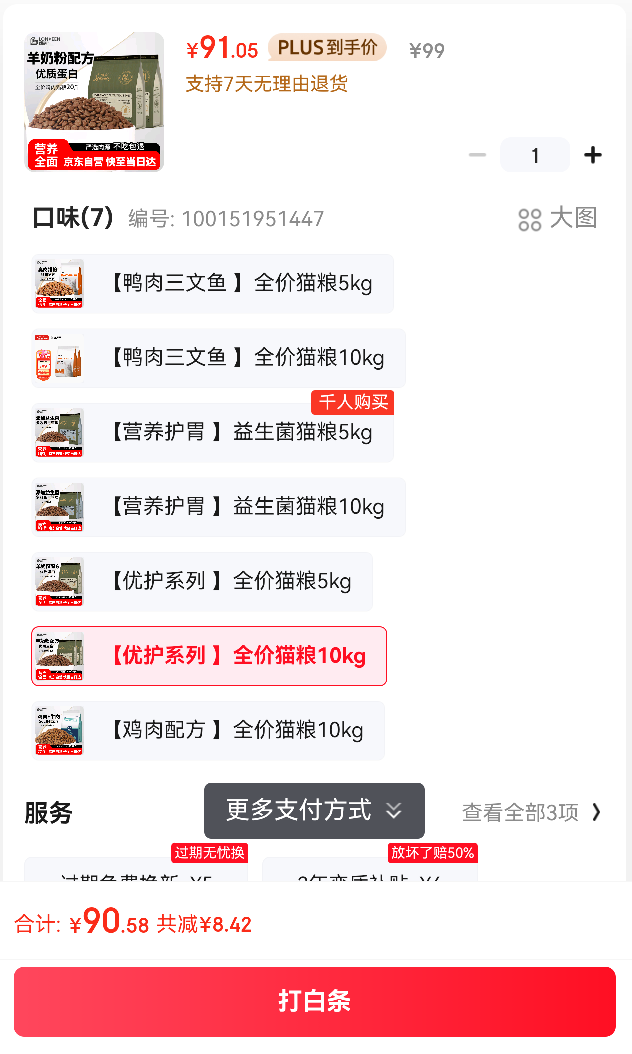
Task: Tap the selected 【优护系列】全价猫粮10kg option
Action: pos(209,656)
